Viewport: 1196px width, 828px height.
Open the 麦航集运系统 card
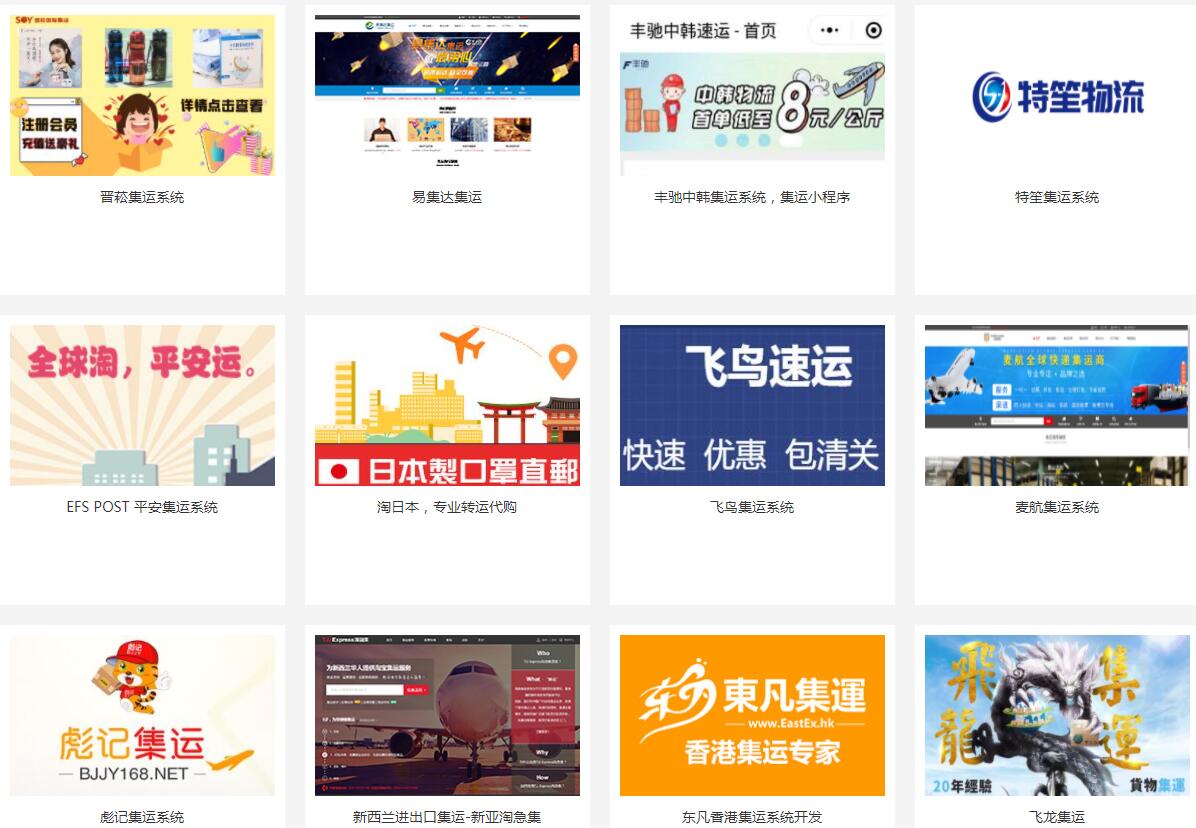point(1057,405)
